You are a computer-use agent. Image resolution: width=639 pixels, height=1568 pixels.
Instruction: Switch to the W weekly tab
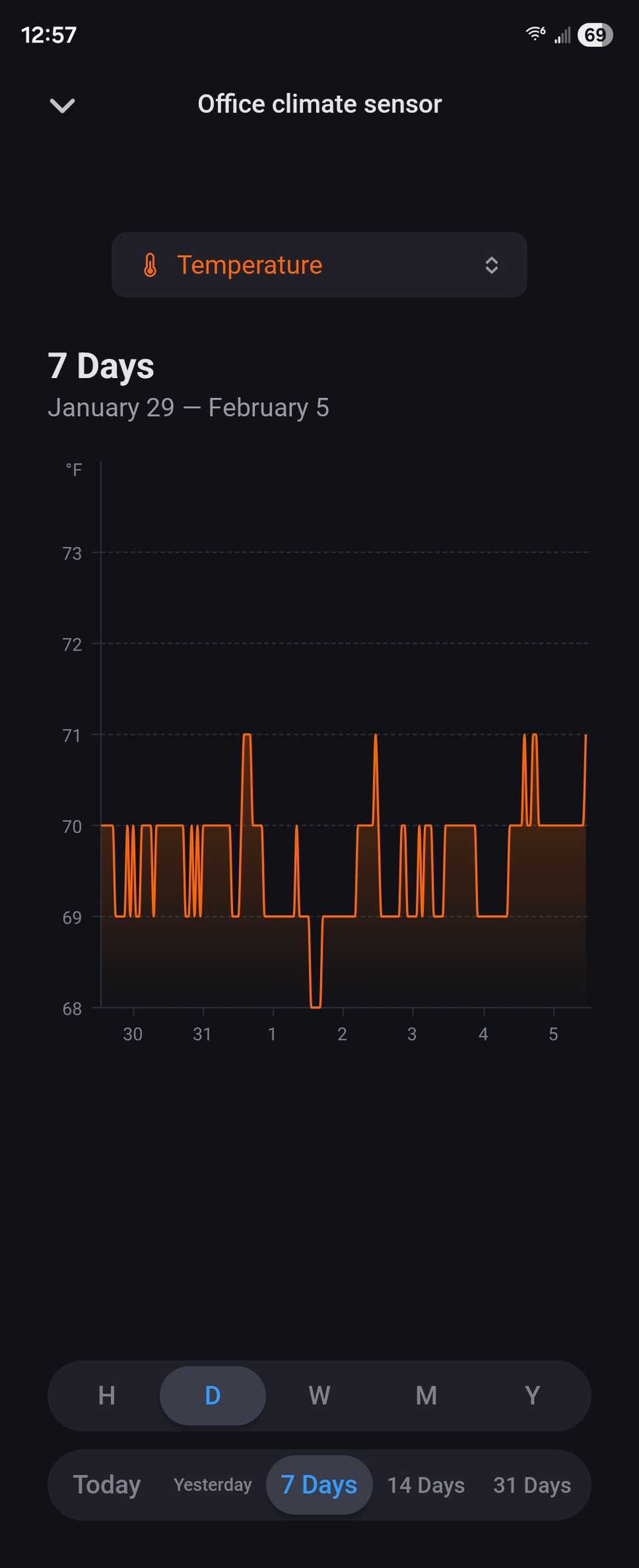pyautogui.click(x=318, y=1396)
